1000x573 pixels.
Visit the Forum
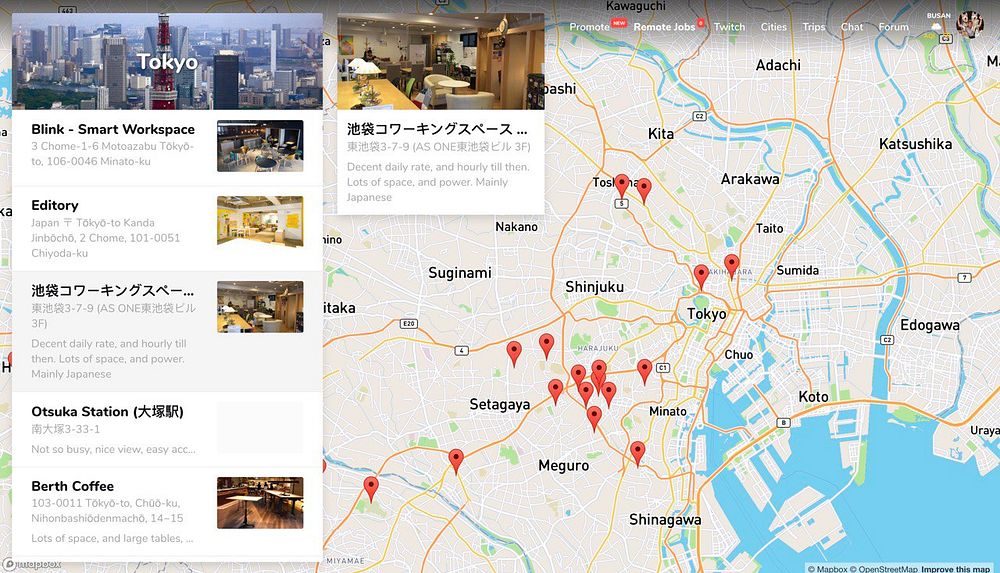click(893, 27)
